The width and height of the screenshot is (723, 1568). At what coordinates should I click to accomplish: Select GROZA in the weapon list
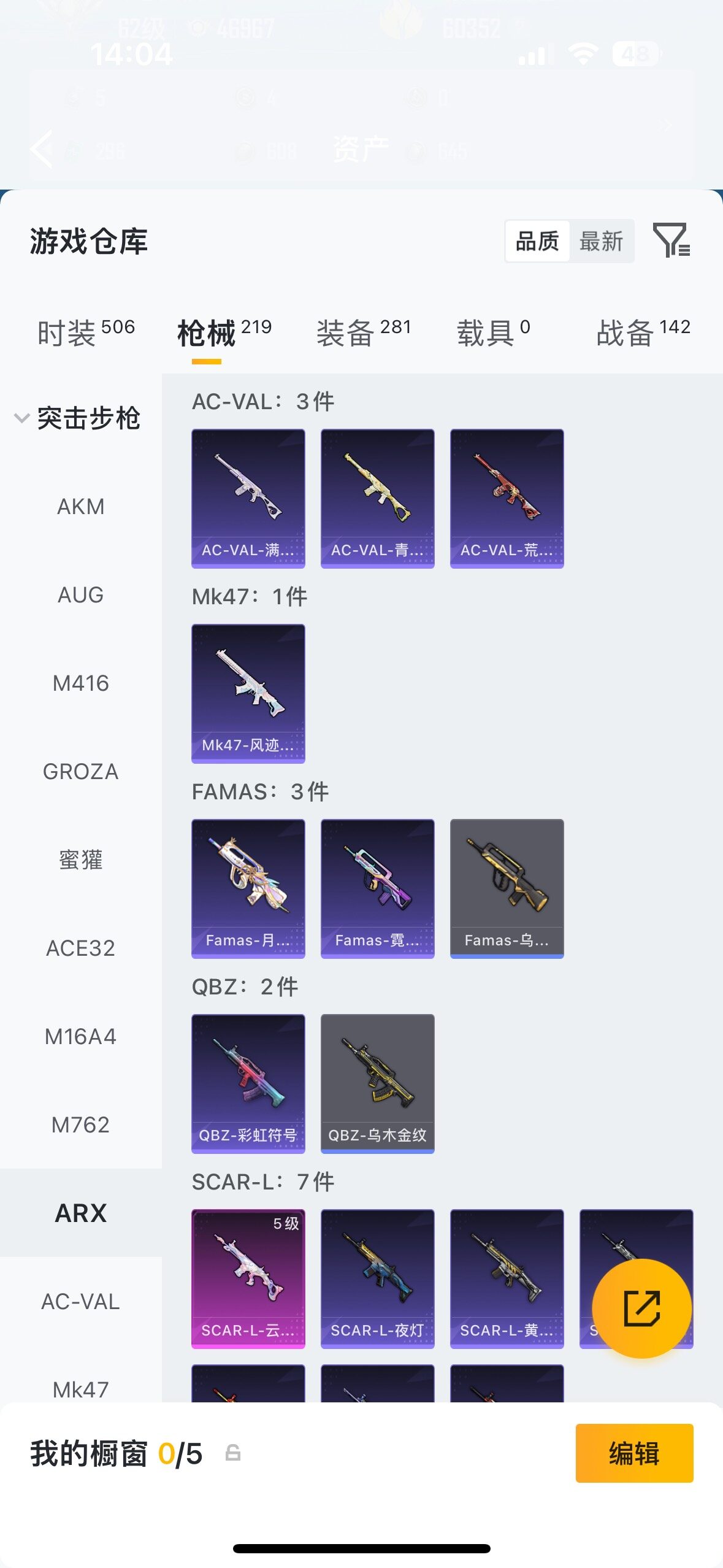tap(81, 772)
